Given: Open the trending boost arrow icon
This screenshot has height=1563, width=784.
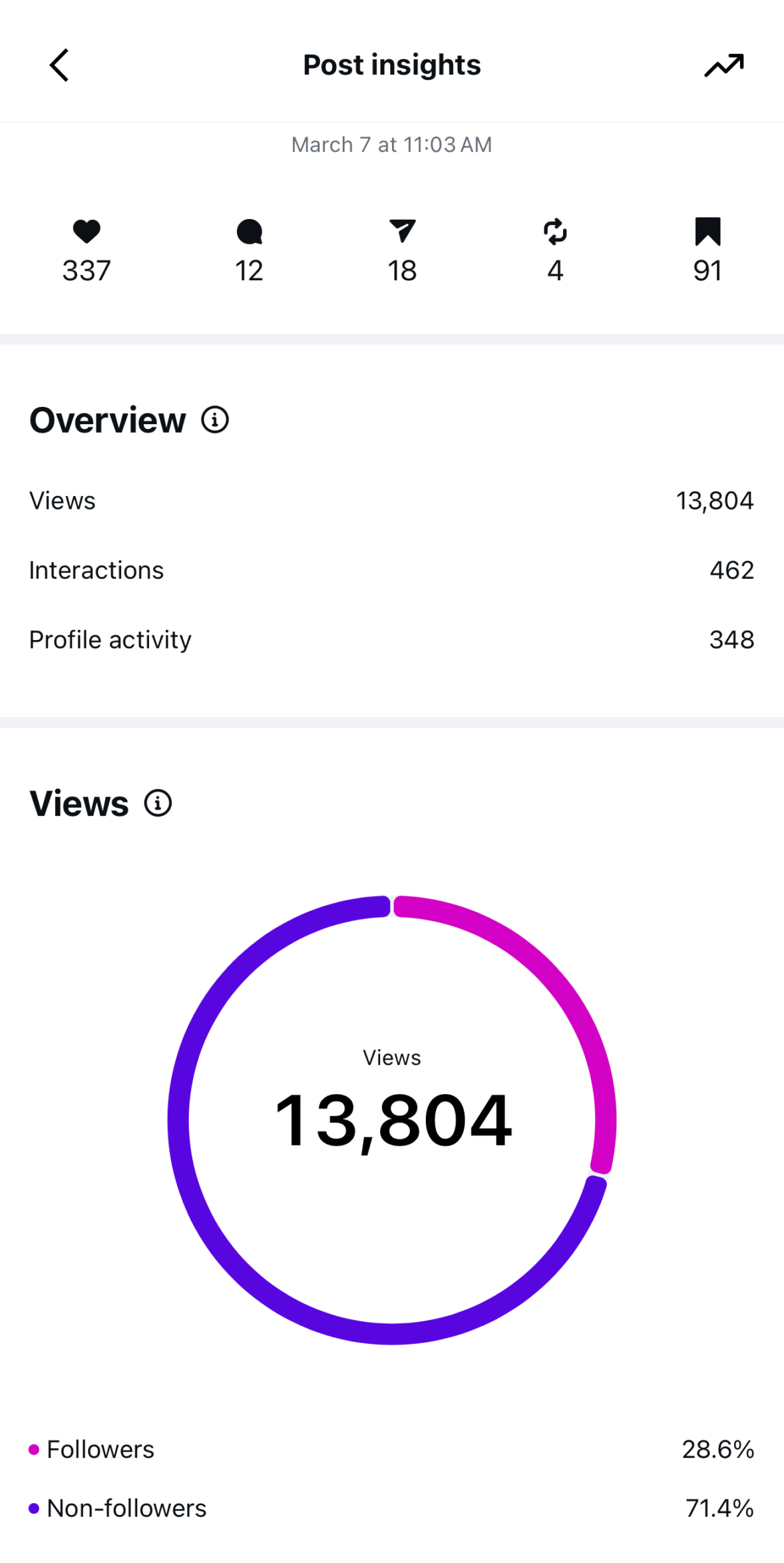Looking at the screenshot, I should pyautogui.click(x=723, y=65).
